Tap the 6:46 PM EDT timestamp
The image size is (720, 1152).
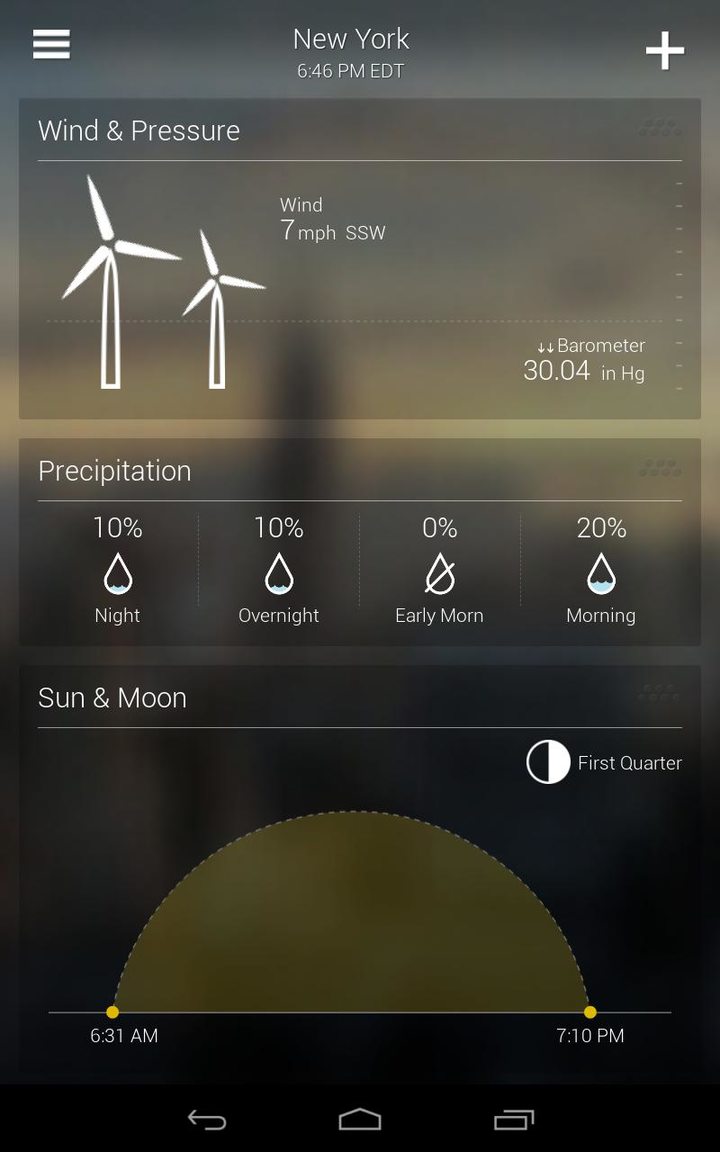pos(351,70)
